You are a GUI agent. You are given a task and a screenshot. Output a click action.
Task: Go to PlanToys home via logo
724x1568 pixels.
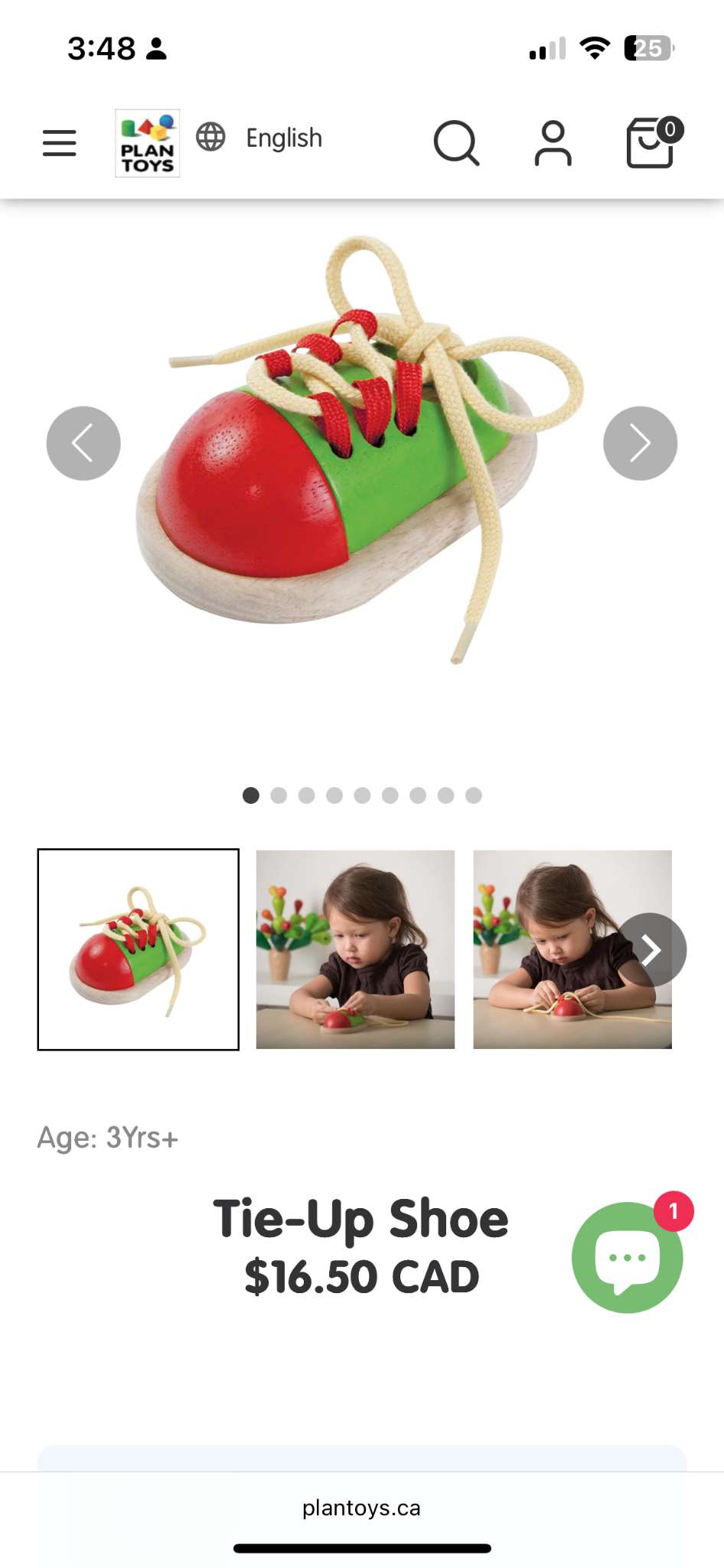tap(148, 143)
